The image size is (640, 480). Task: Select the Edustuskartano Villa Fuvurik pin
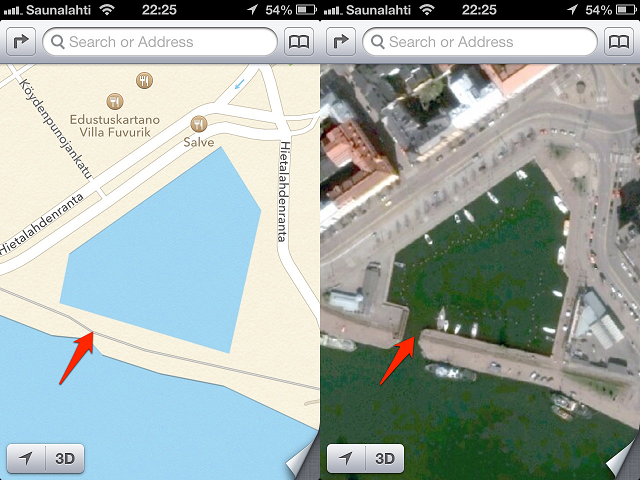pyautogui.click(x=116, y=100)
